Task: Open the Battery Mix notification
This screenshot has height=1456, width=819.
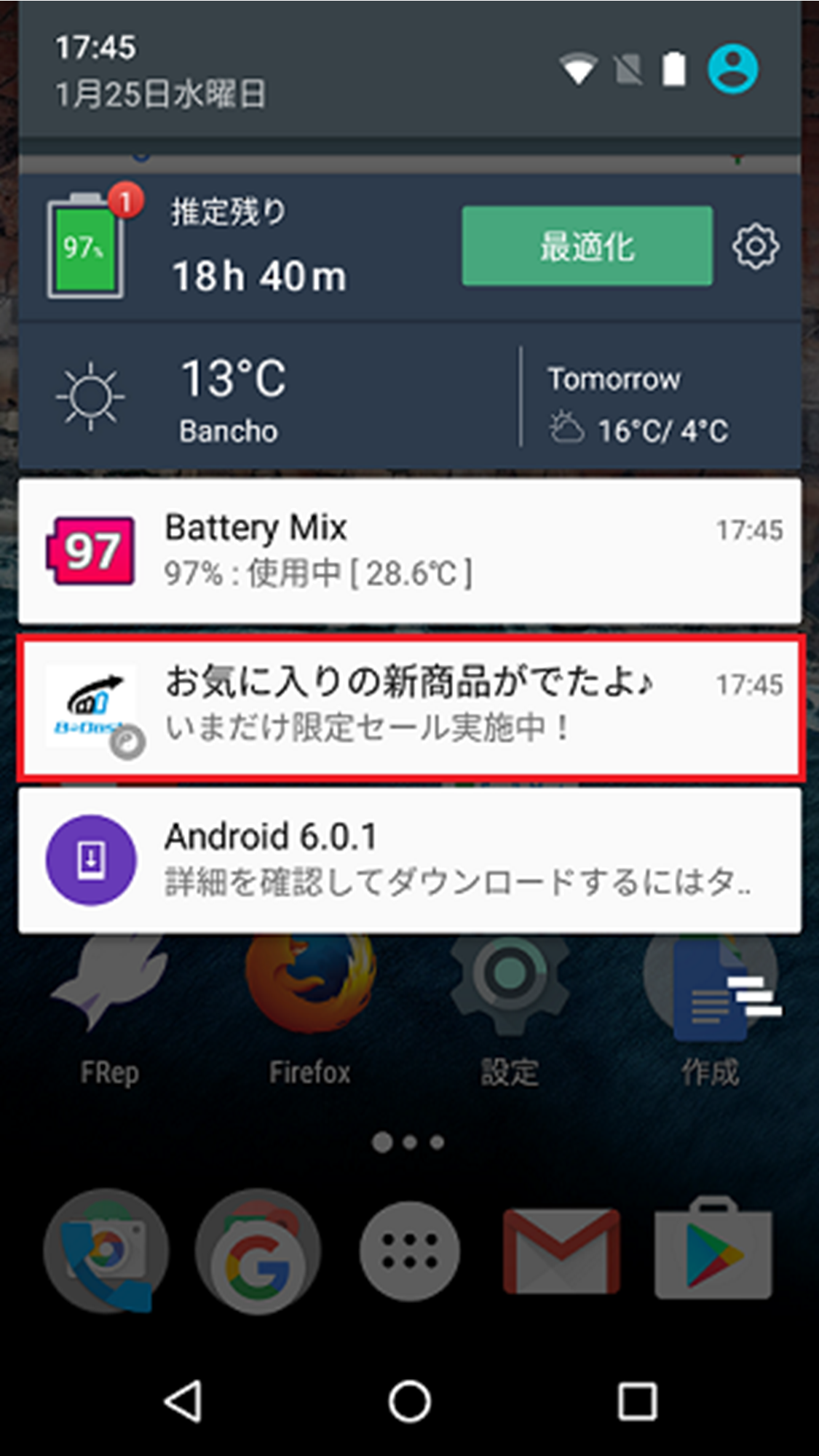Action: (410, 550)
